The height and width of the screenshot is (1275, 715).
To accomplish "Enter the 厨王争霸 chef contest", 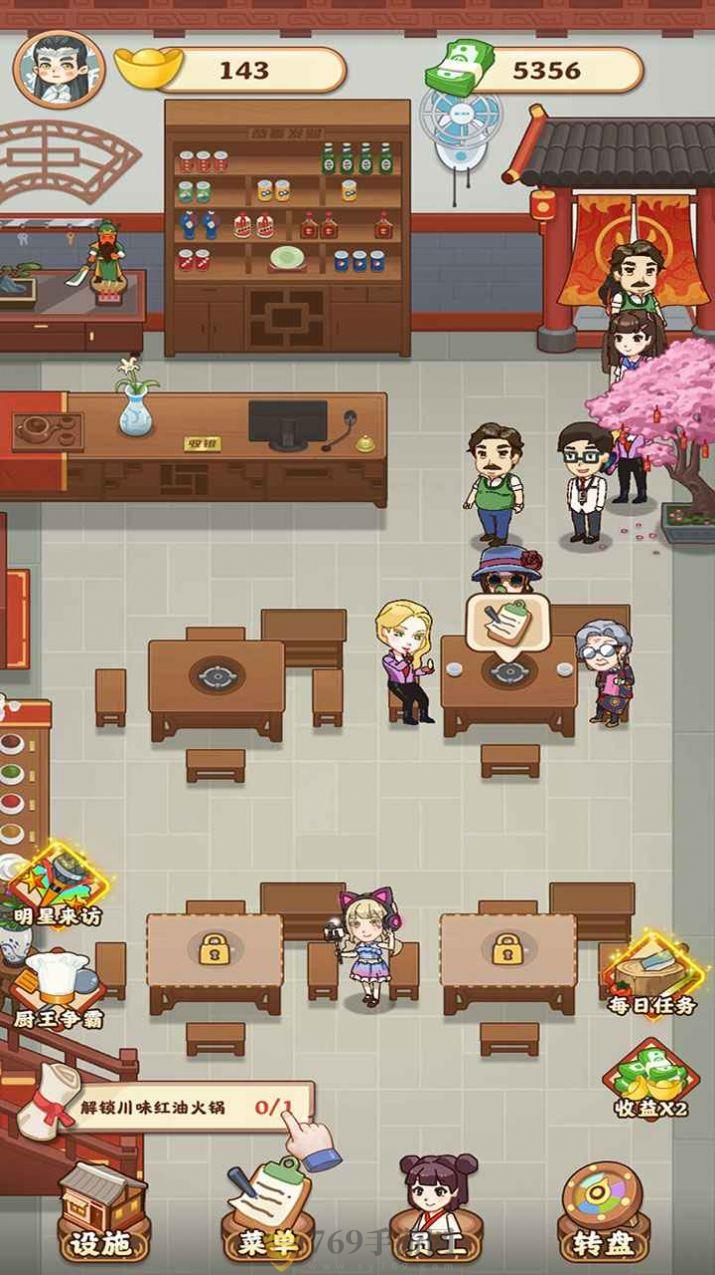I will click(57, 988).
